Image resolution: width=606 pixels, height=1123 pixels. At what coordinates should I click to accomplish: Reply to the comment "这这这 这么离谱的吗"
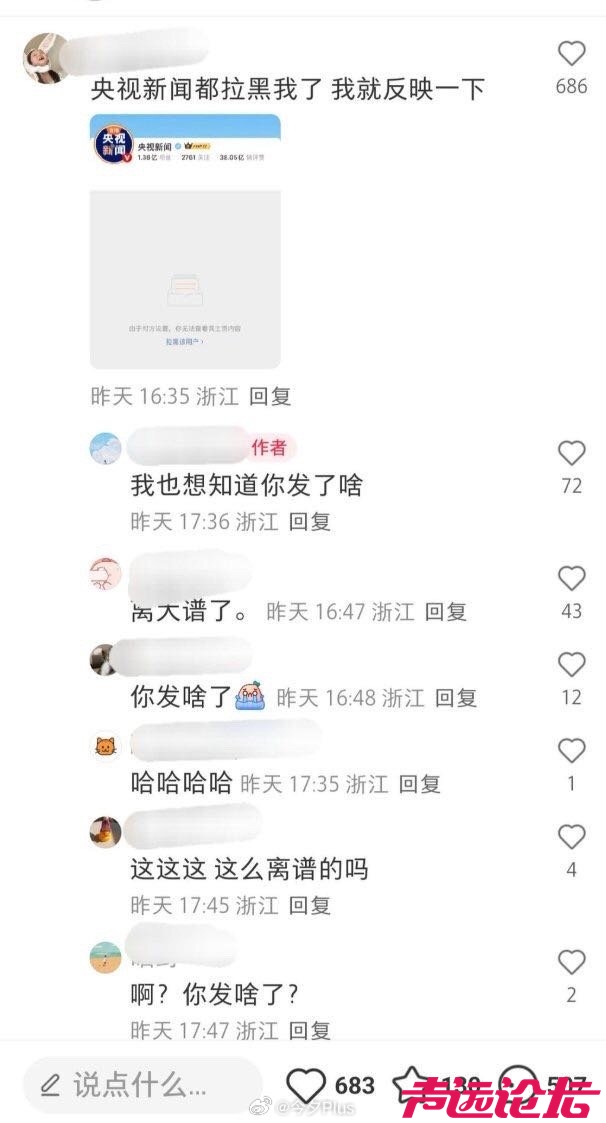[310, 905]
